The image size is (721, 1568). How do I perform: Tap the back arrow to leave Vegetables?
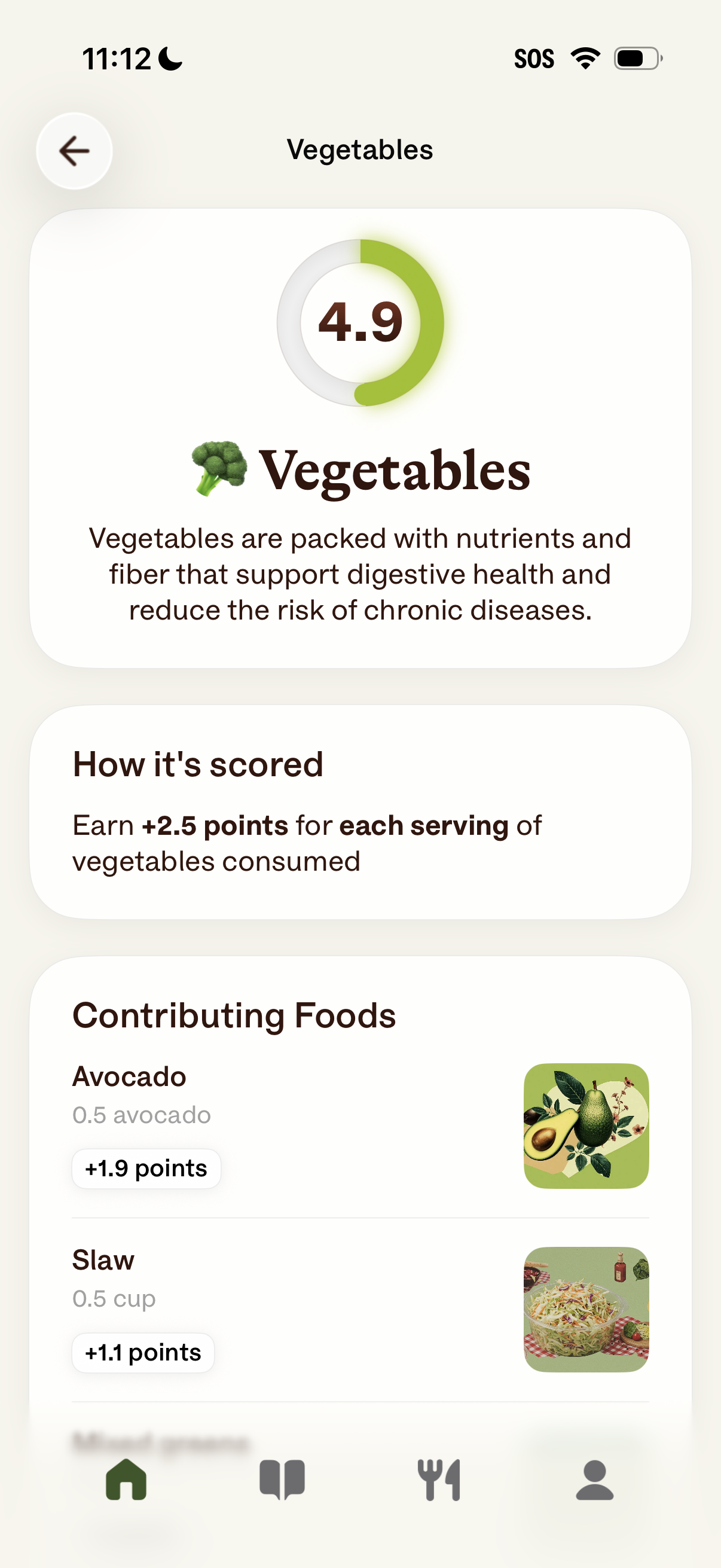(x=73, y=151)
